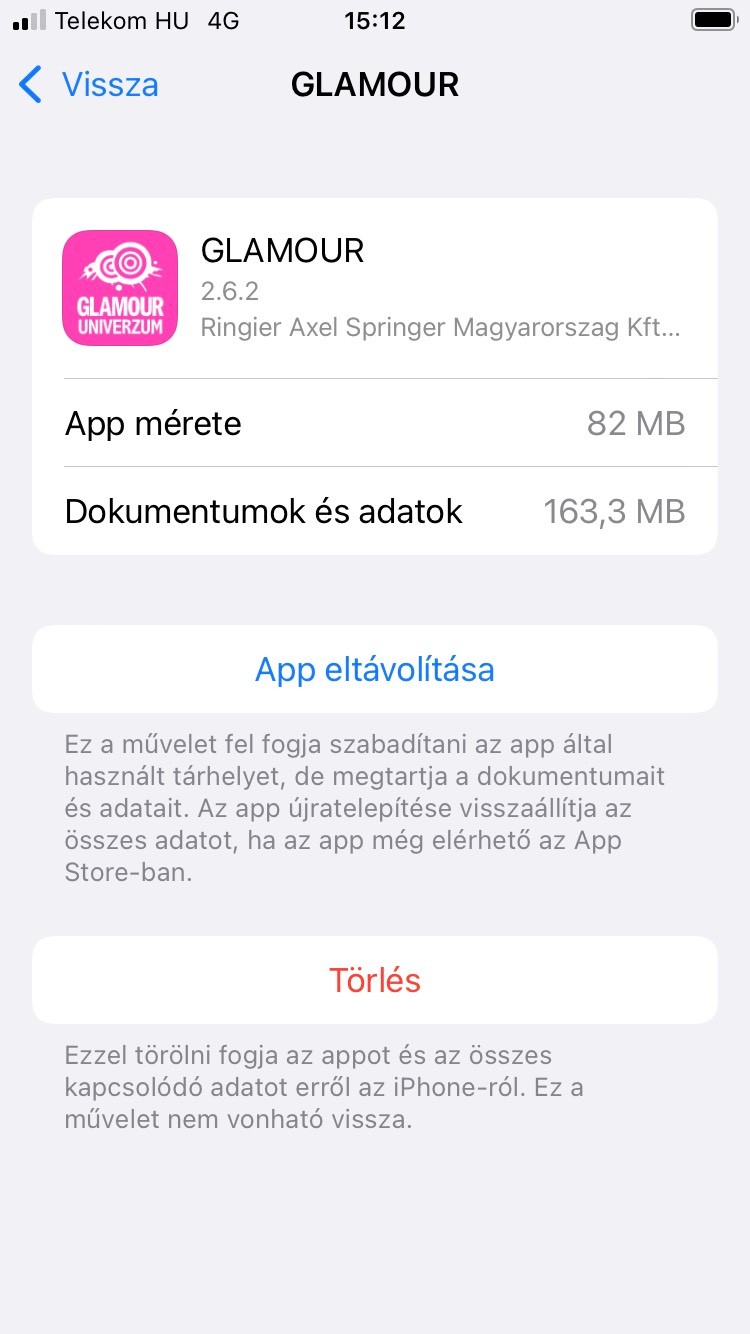
Task: Tap the clock showing 15:12
Action: click(375, 20)
